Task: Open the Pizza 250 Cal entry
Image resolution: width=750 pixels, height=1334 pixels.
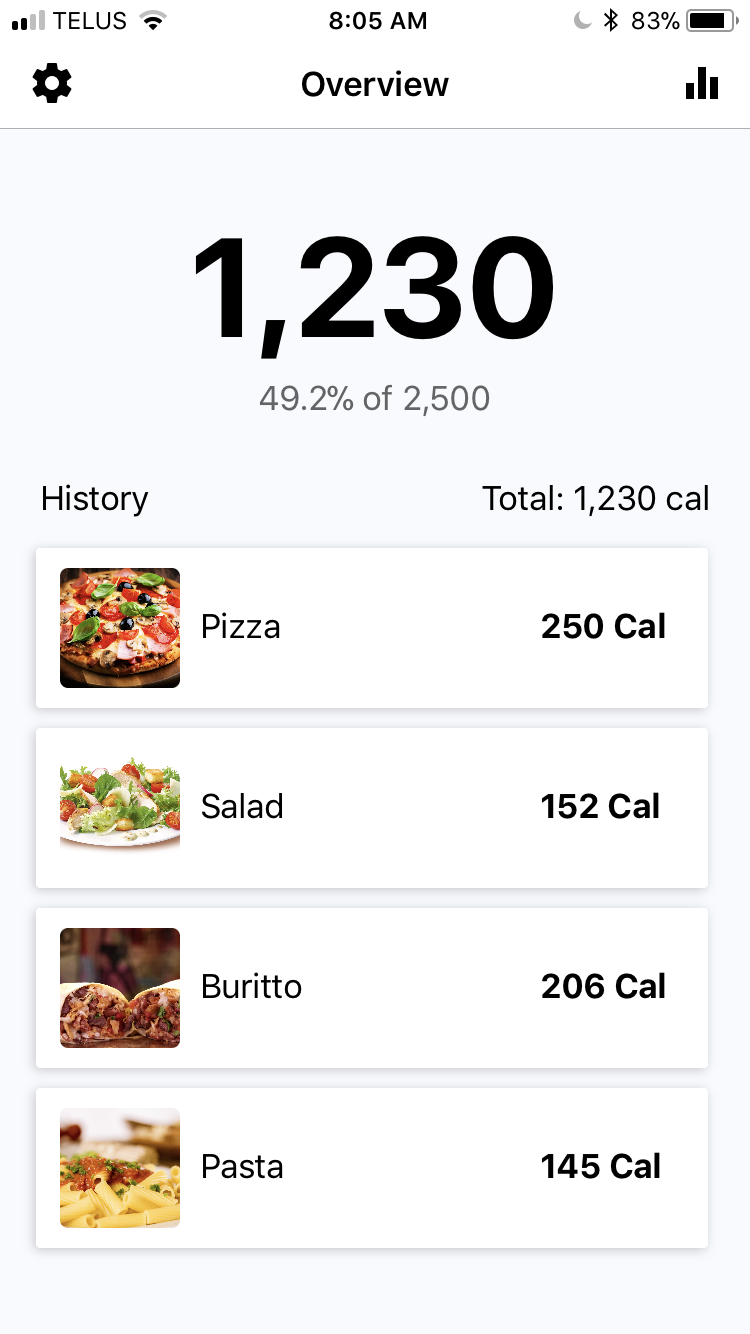Action: coord(372,628)
